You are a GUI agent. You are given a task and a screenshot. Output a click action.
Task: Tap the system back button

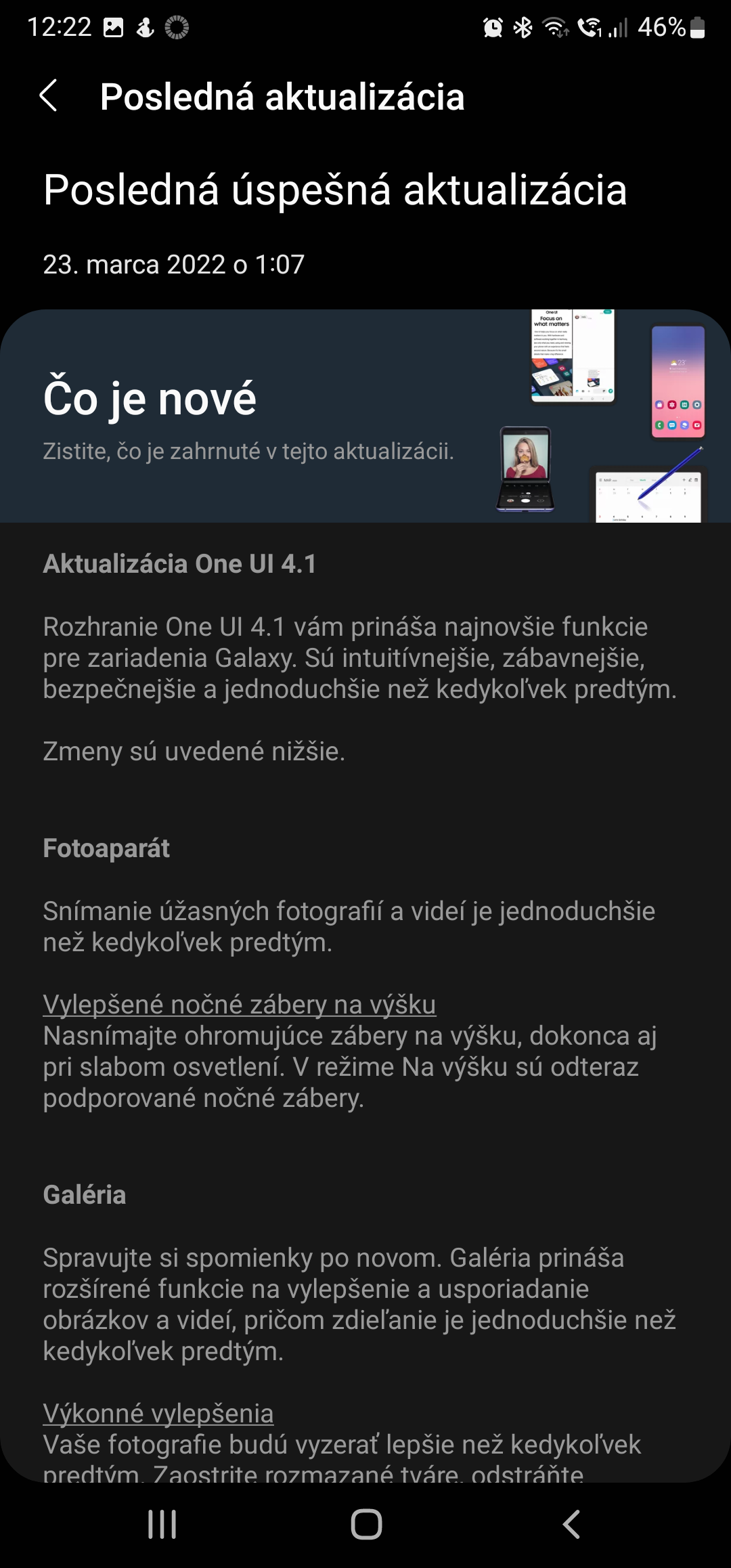[572, 1525]
